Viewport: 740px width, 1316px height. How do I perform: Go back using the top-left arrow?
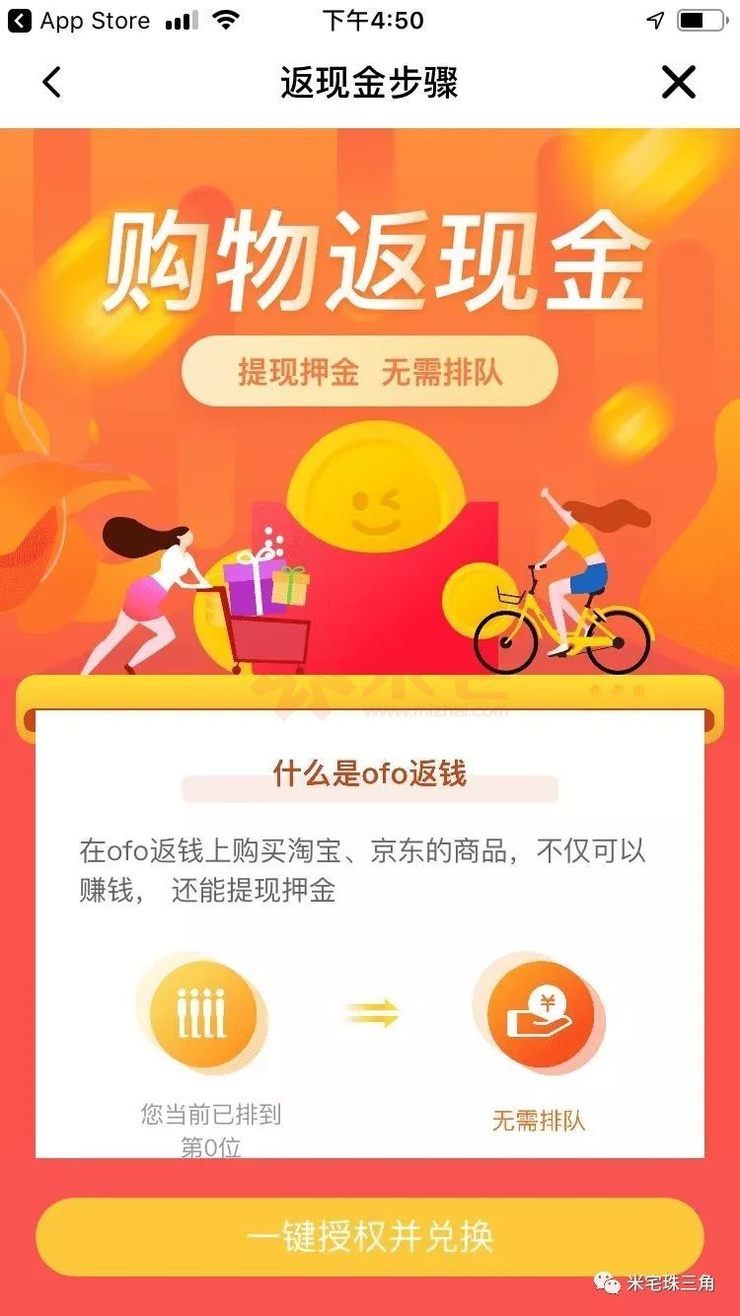pyautogui.click(x=52, y=82)
